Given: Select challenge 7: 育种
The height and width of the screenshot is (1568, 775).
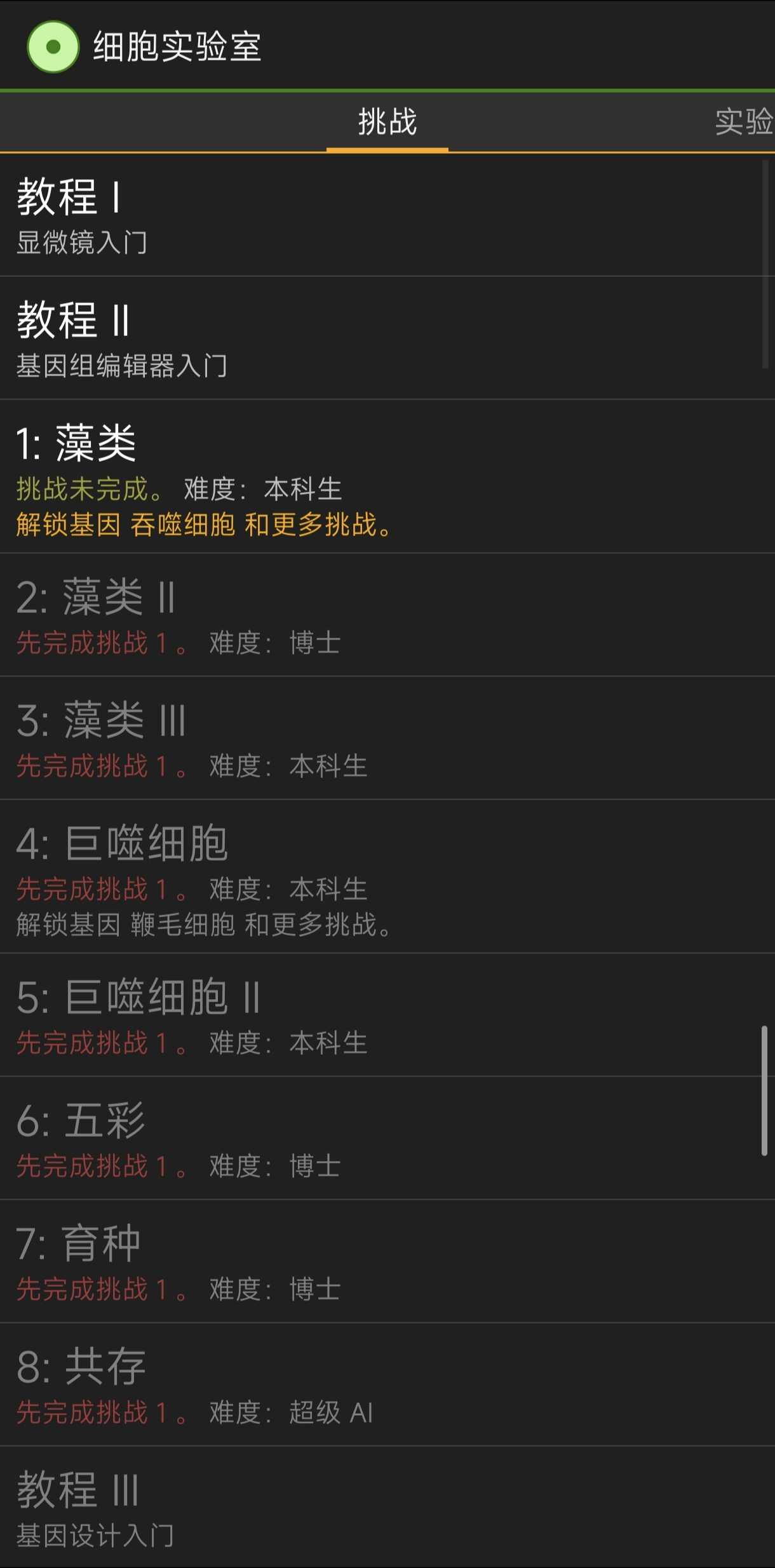Looking at the screenshot, I should pos(387,1261).
